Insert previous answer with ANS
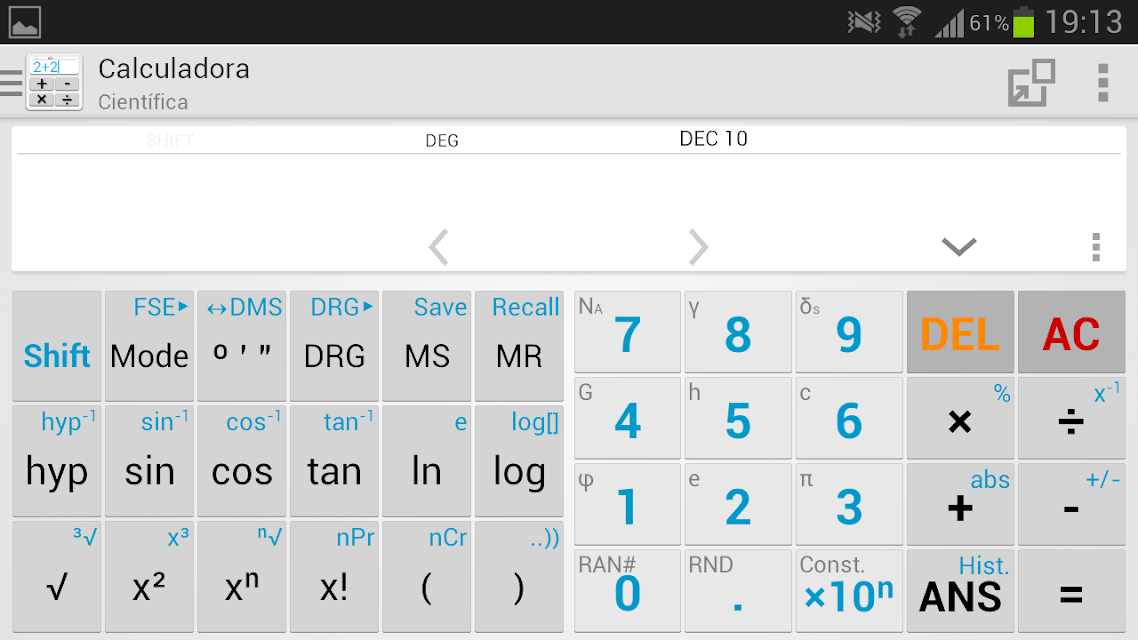 pos(960,591)
